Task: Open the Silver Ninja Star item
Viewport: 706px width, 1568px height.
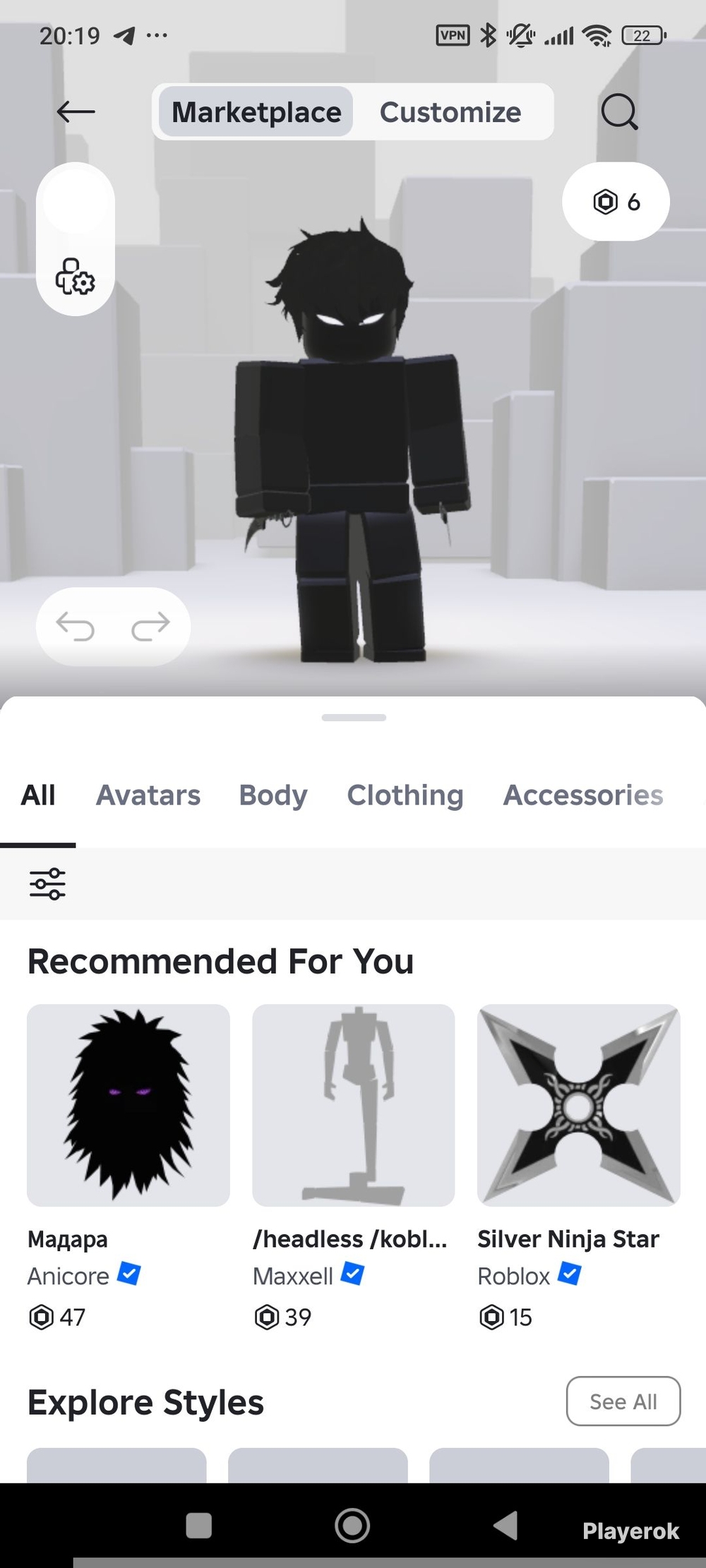Action: click(578, 1105)
